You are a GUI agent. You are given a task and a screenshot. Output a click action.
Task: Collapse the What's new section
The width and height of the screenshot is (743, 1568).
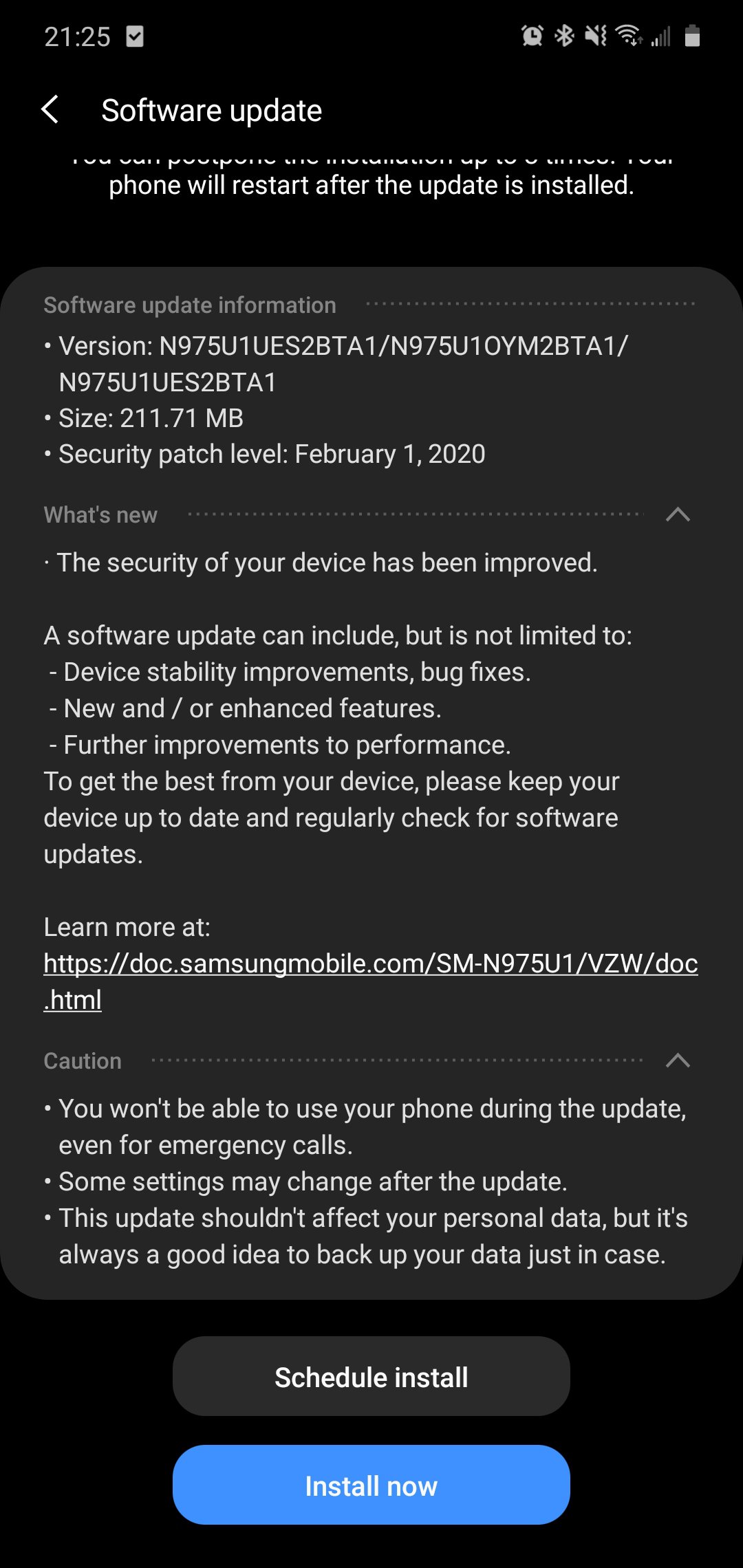coord(678,514)
